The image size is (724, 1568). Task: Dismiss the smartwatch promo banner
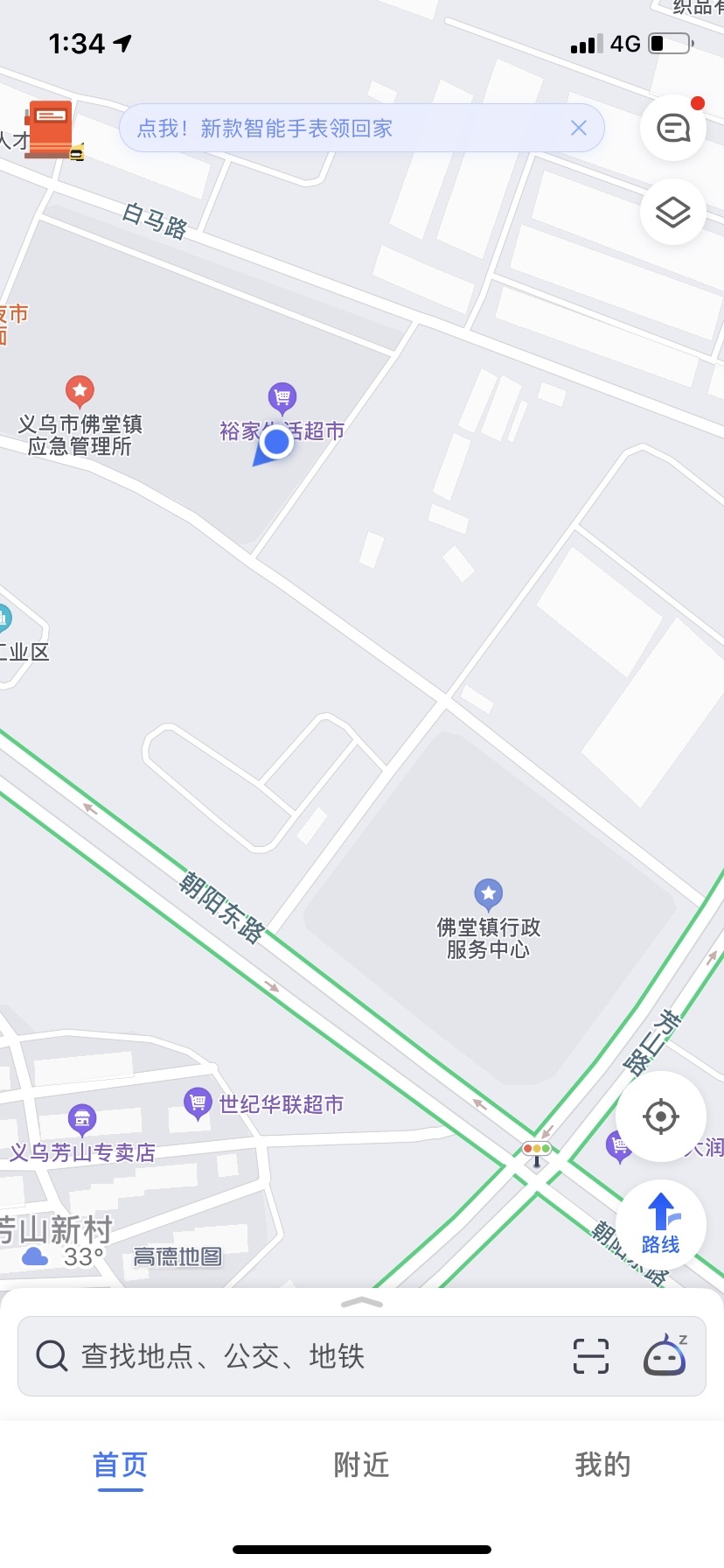pyautogui.click(x=579, y=128)
